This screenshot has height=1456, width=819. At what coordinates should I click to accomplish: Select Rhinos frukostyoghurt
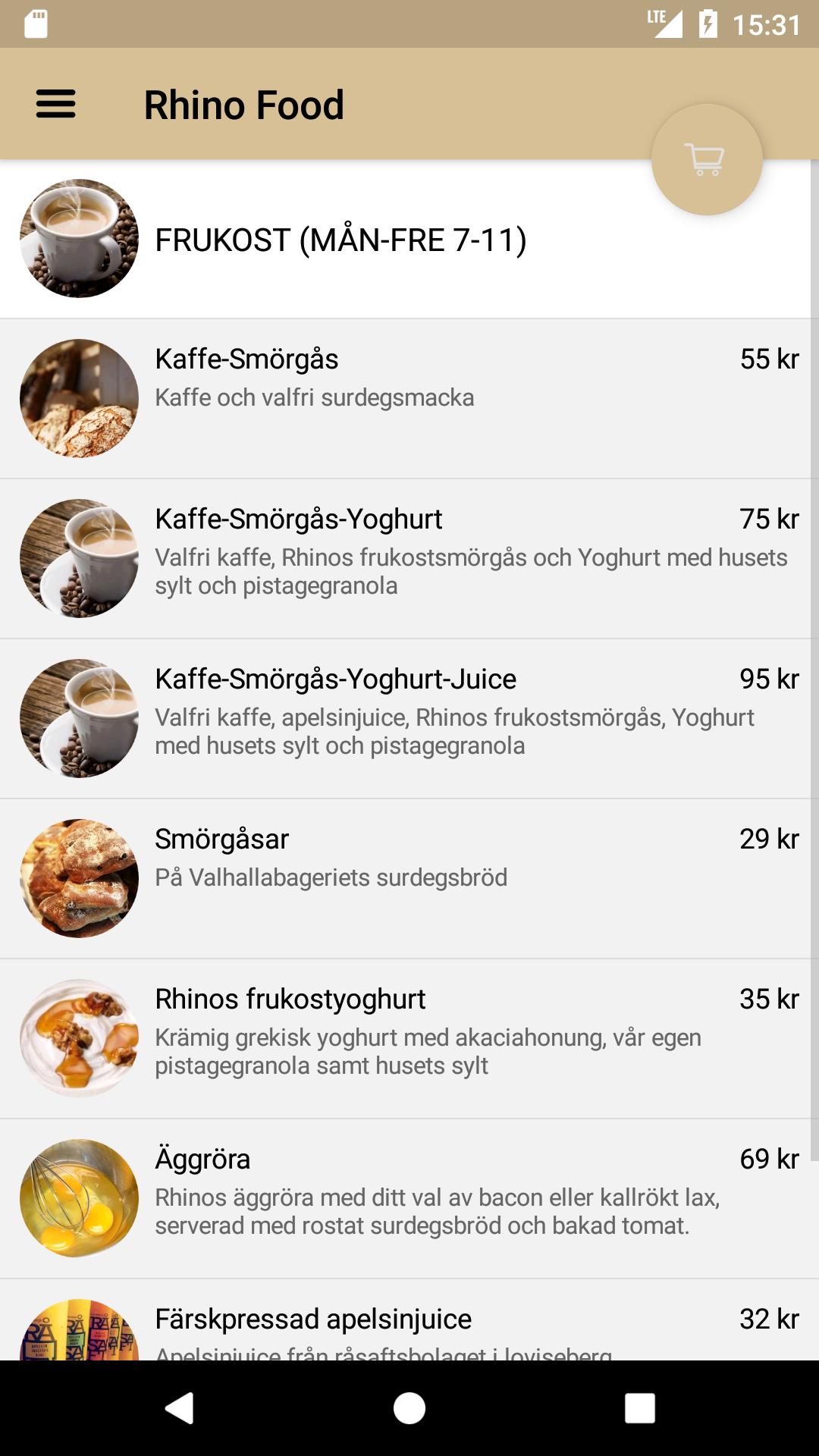pos(409,1039)
